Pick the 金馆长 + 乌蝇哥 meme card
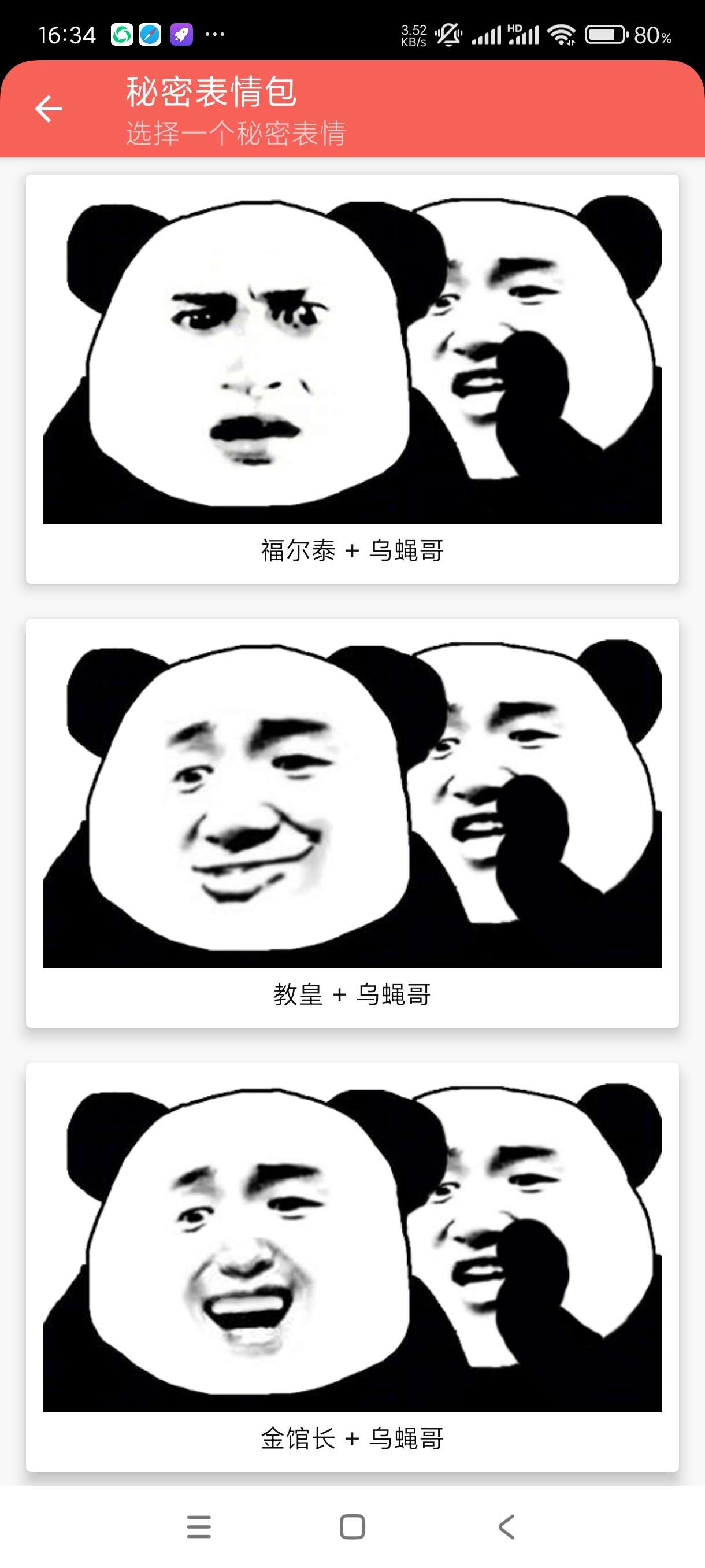The height and width of the screenshot is (1568, 705). [x=352, y=1266]
